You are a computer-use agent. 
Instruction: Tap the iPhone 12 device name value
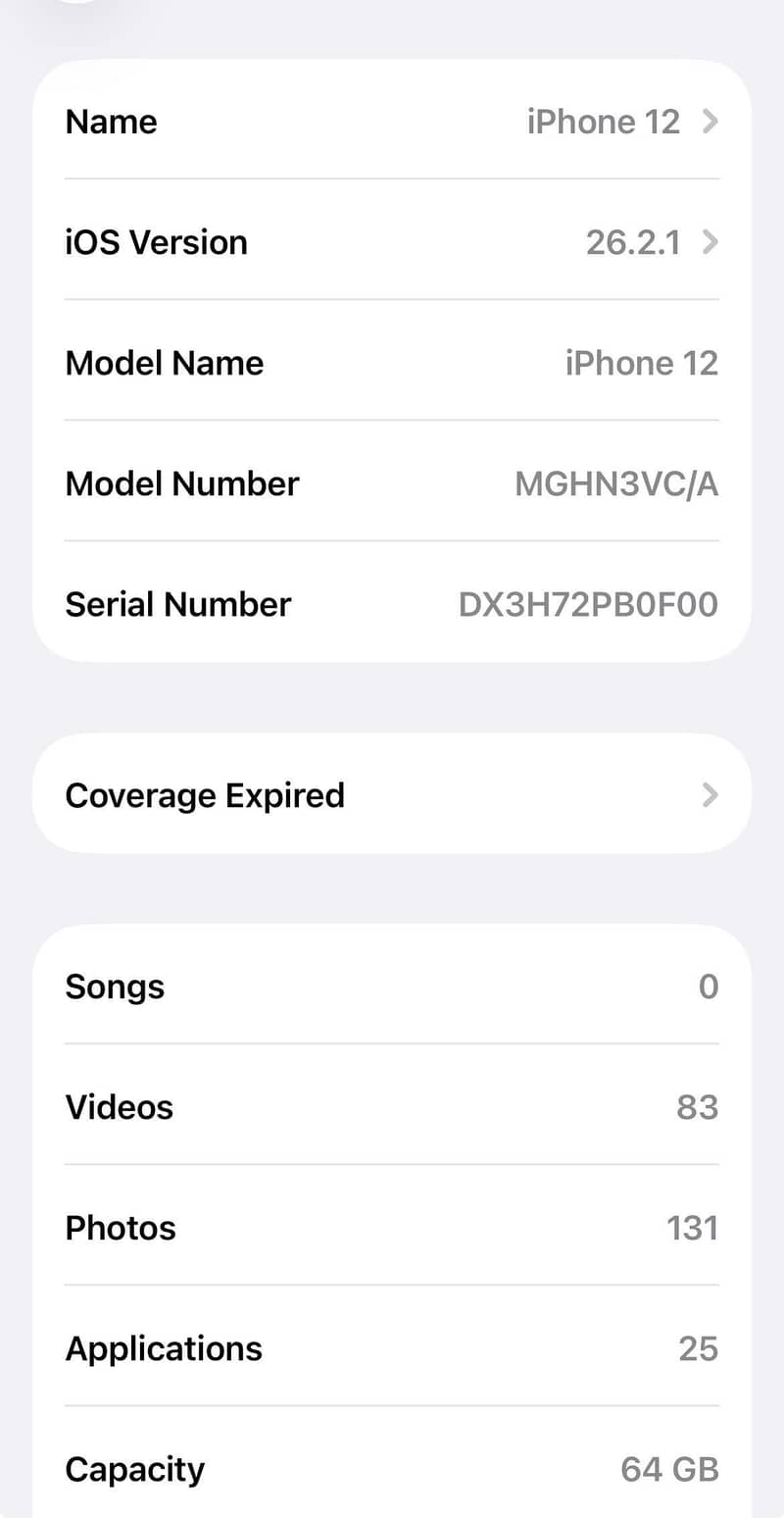click(x=604, y=121)
